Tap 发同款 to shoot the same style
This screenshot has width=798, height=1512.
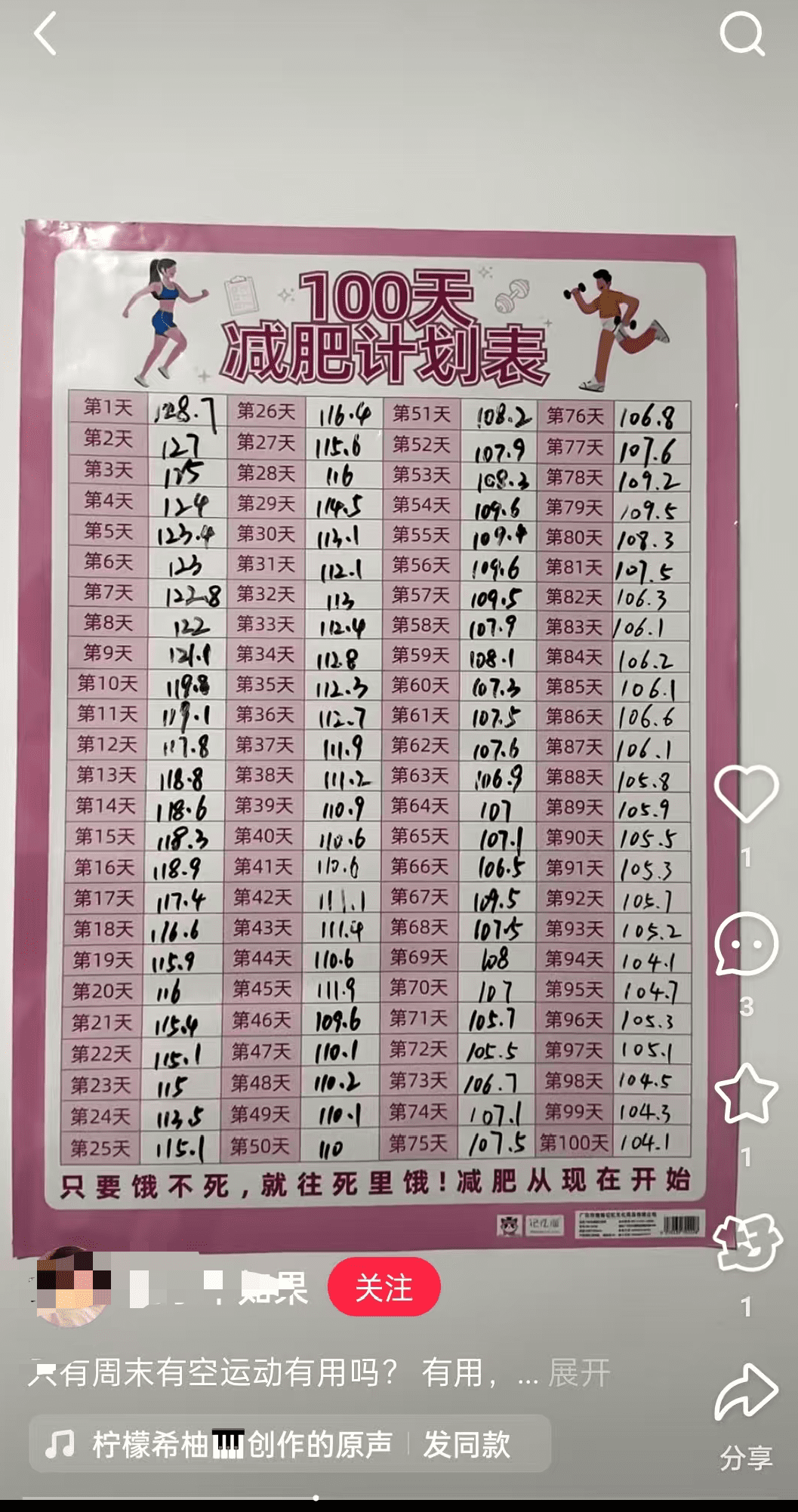(x=467, y=1444)
